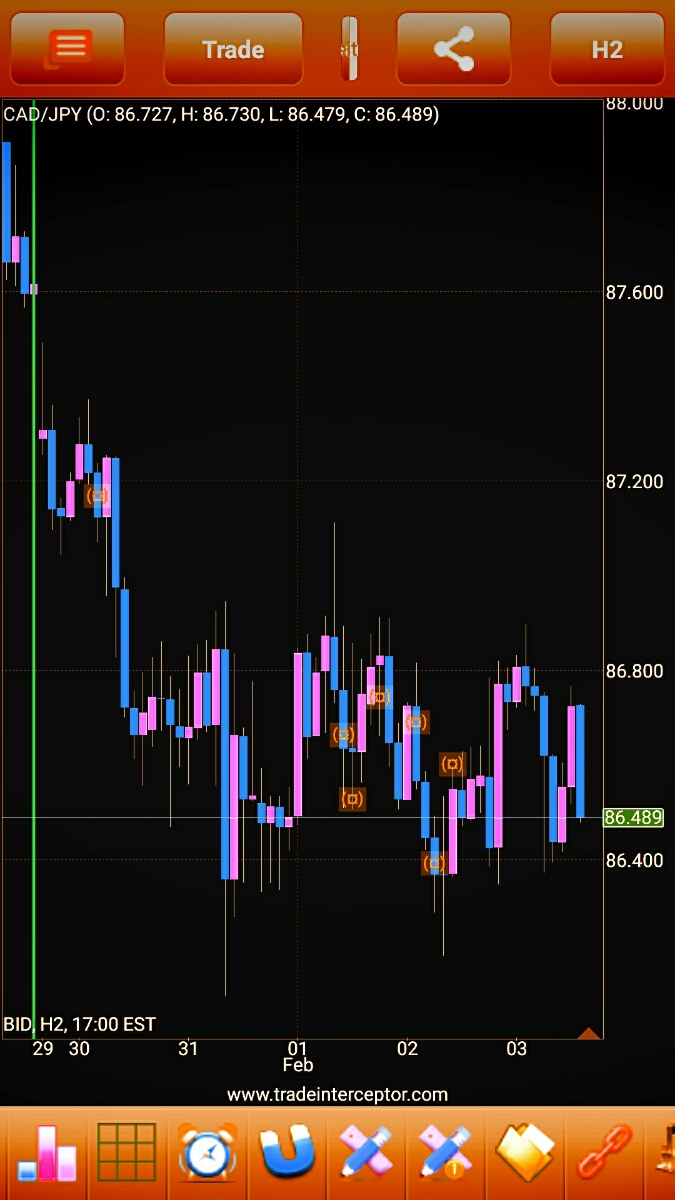Tap the chain link tool

click(606, 1153)
